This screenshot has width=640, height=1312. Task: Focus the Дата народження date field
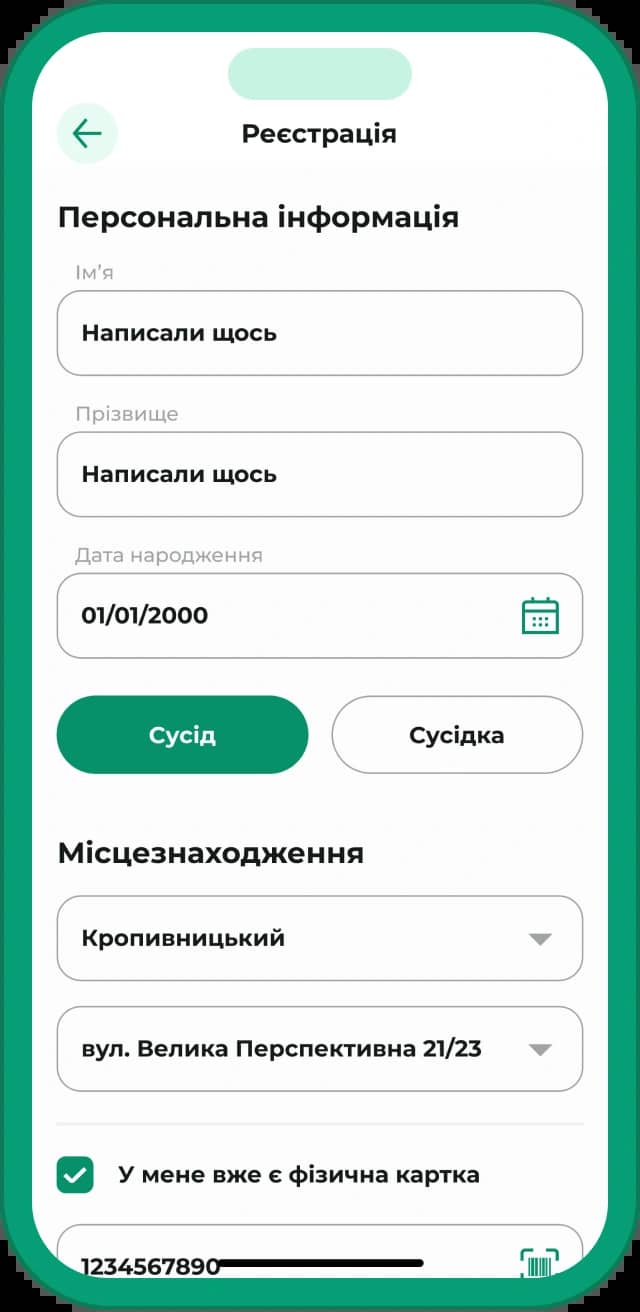(x=320, y=615)
